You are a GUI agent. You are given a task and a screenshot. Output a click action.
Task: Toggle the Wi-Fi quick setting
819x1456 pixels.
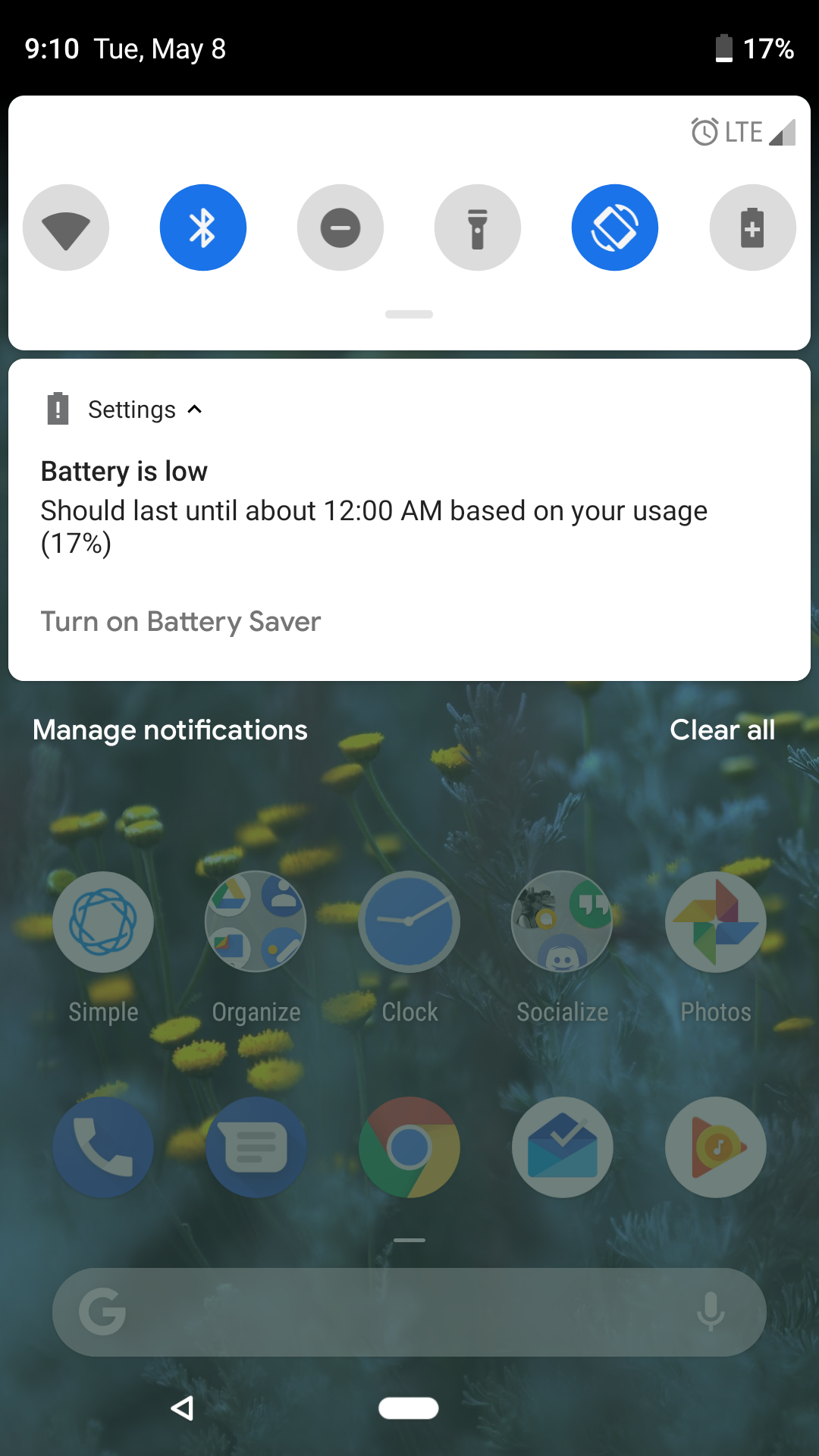[x=66, y=227]
